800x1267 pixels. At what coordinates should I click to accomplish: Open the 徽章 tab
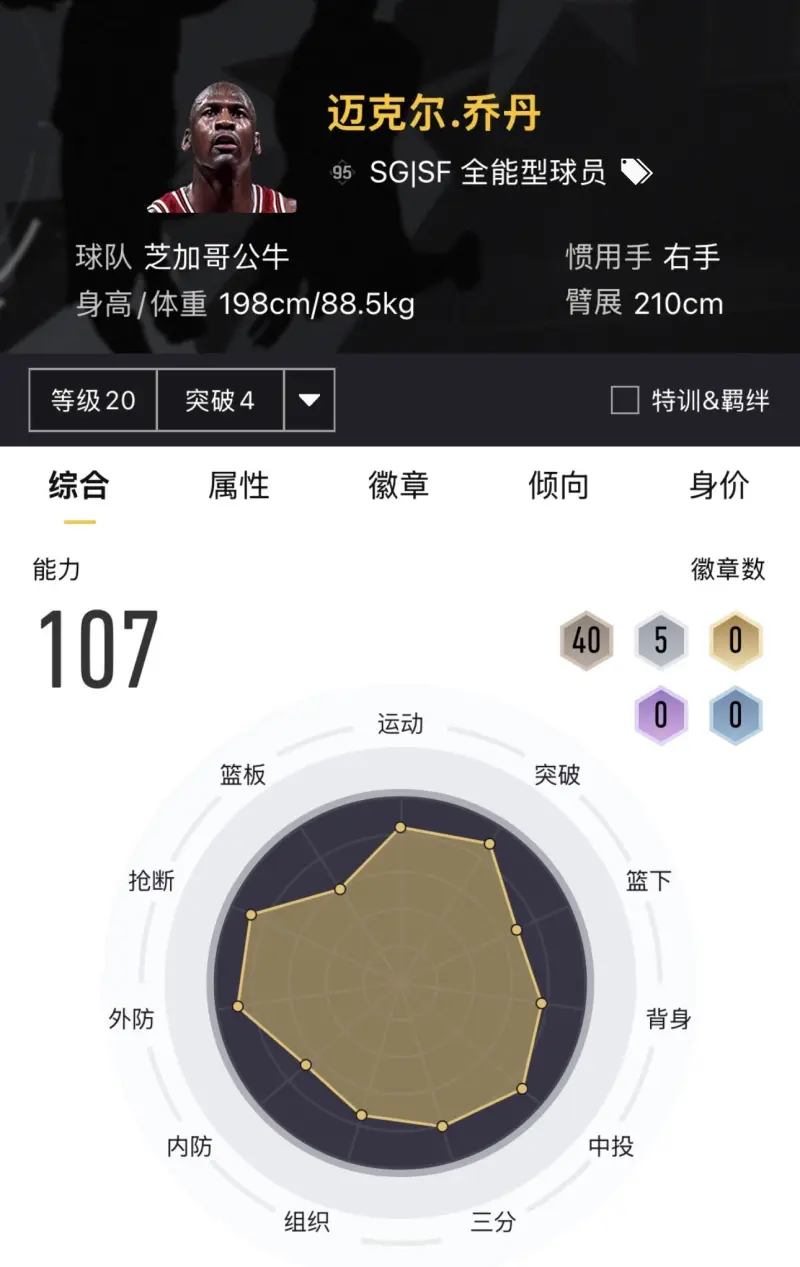pos(398,486)
